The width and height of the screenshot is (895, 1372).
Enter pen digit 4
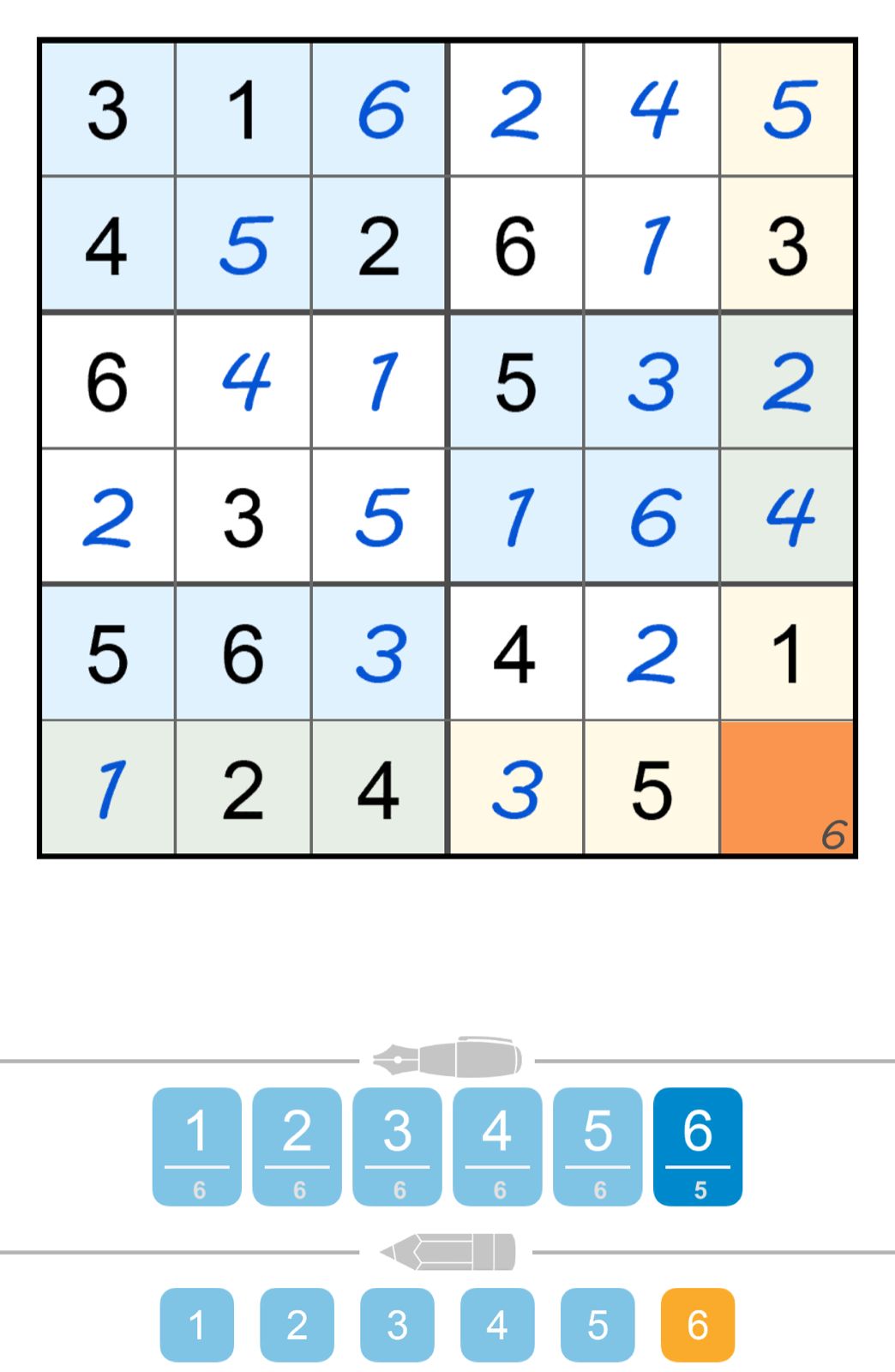(x=497, y=1146)
